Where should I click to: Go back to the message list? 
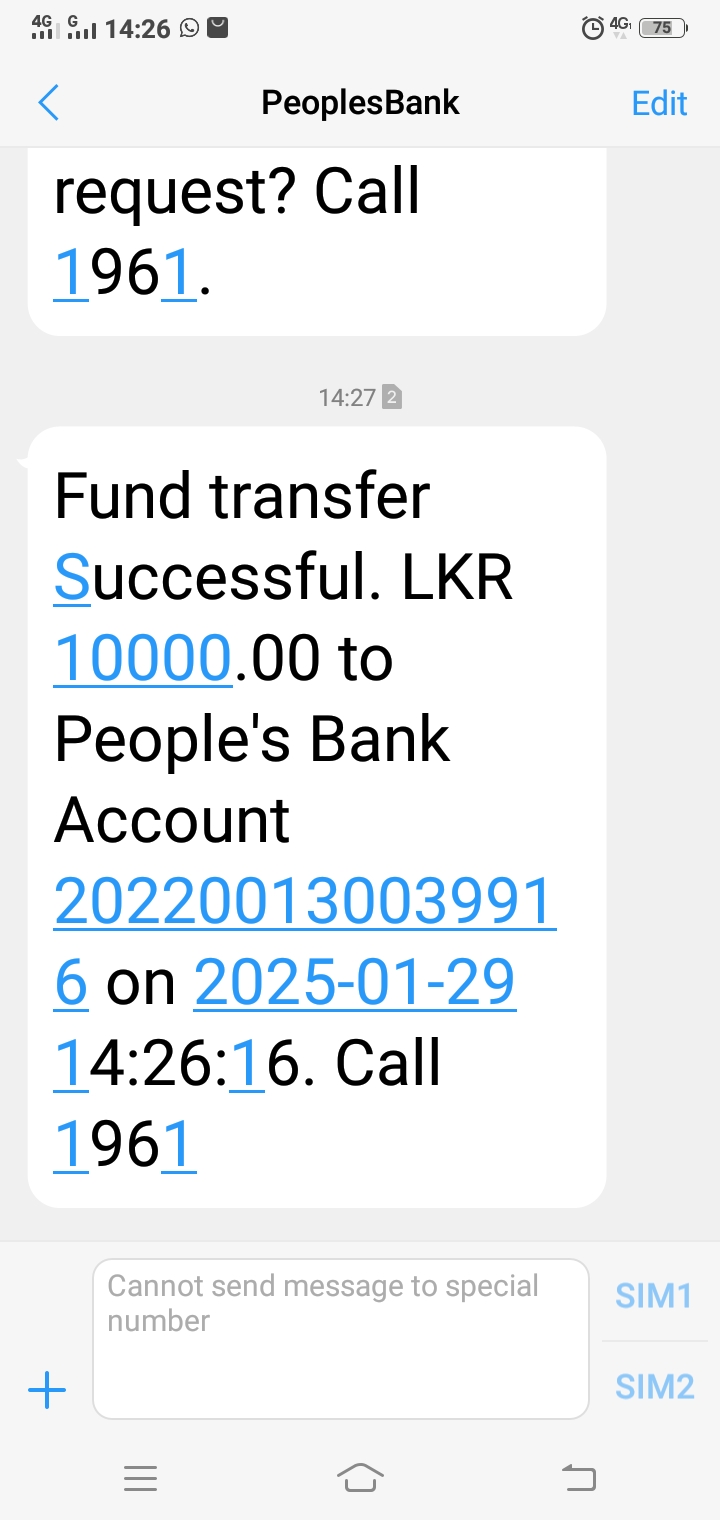(x=48, y=103)
